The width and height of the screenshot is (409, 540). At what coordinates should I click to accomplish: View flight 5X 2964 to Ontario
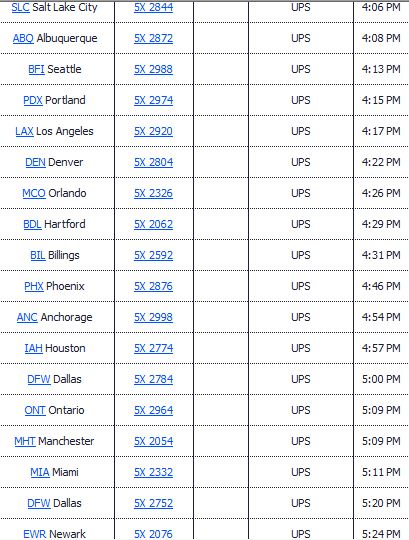(x=154, y=410)
